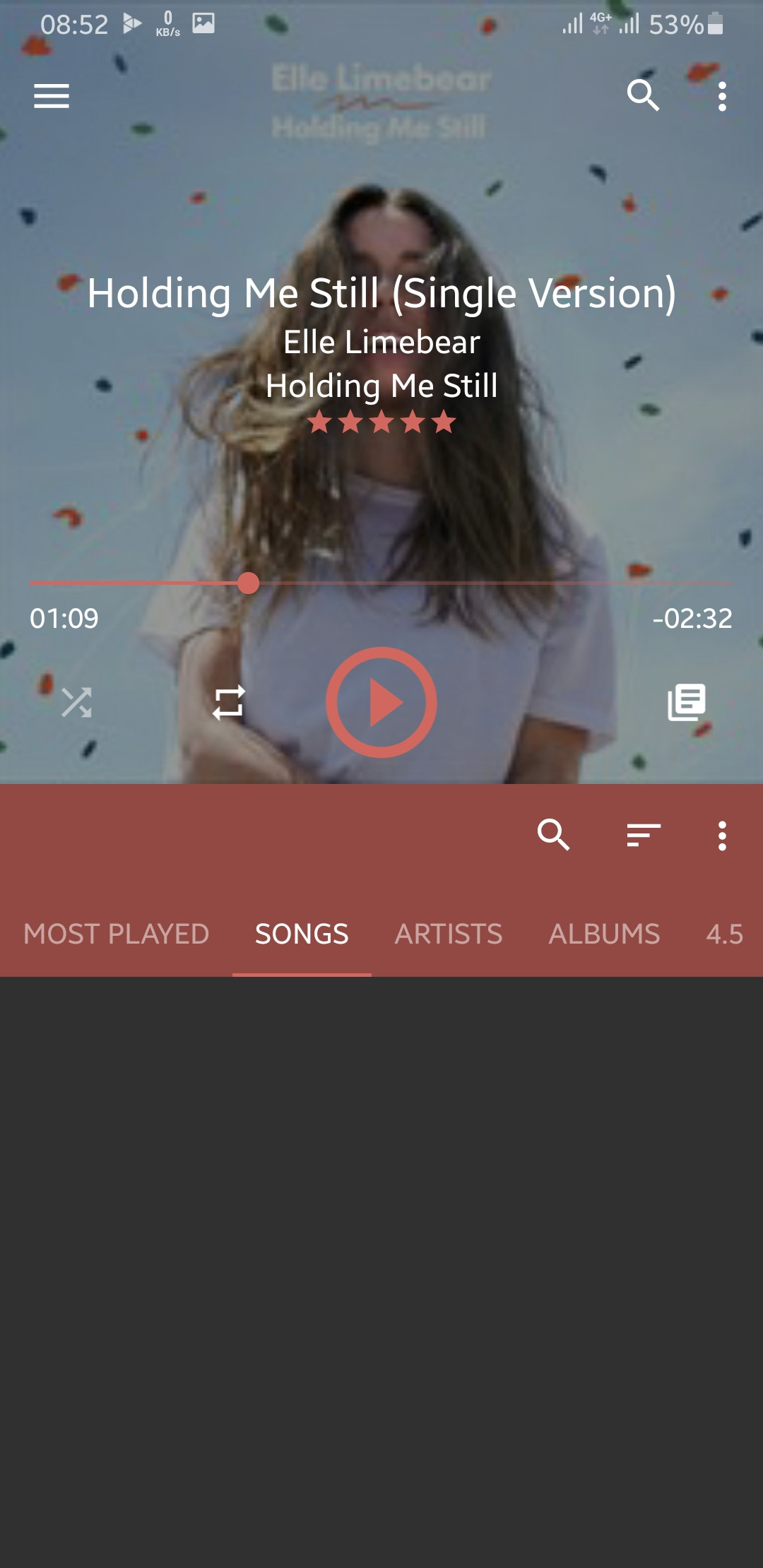Image resolution: width=763 pixels, height=1568 pixels.
Task: Tap the search icon above the library tabs
Action: pos(554,836)
